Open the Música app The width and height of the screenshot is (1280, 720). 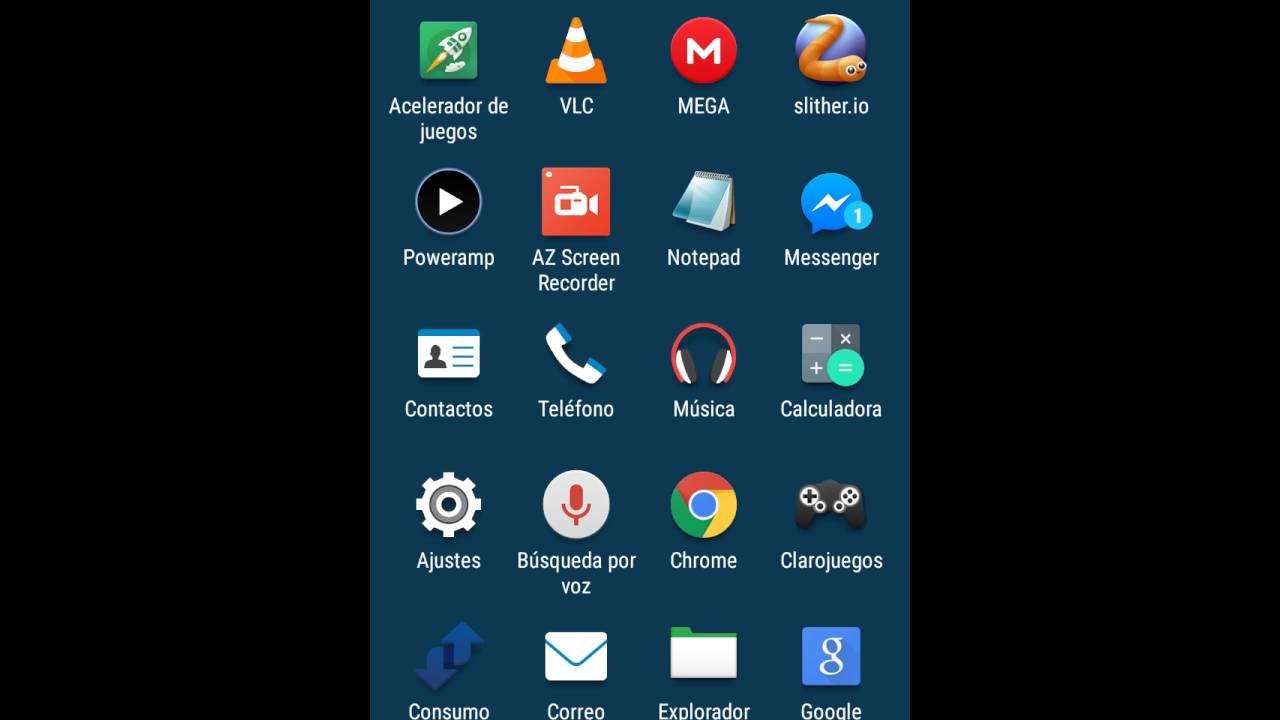703,354
